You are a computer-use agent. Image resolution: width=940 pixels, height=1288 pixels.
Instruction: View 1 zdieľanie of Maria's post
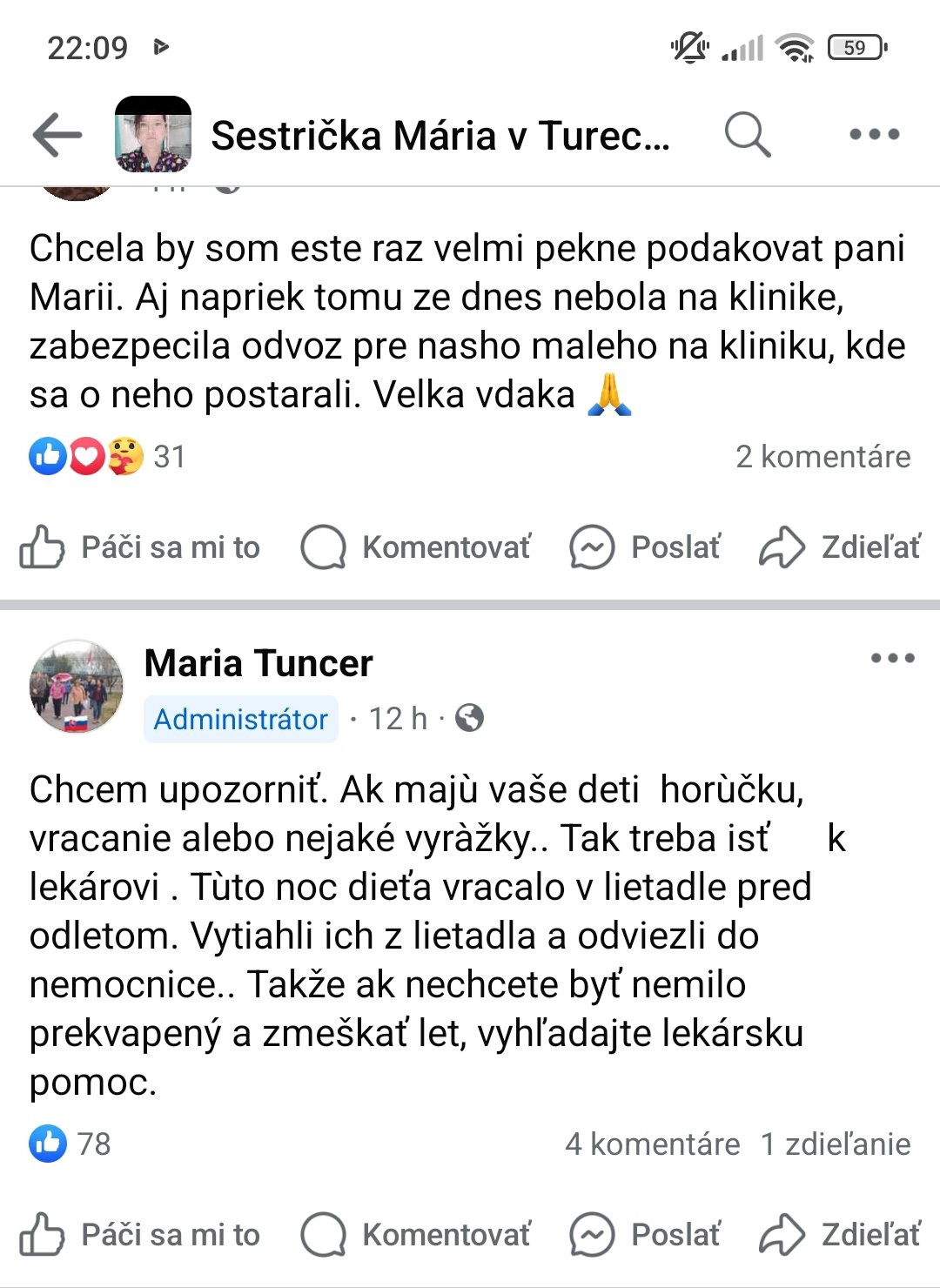(x=836, y=1144)
